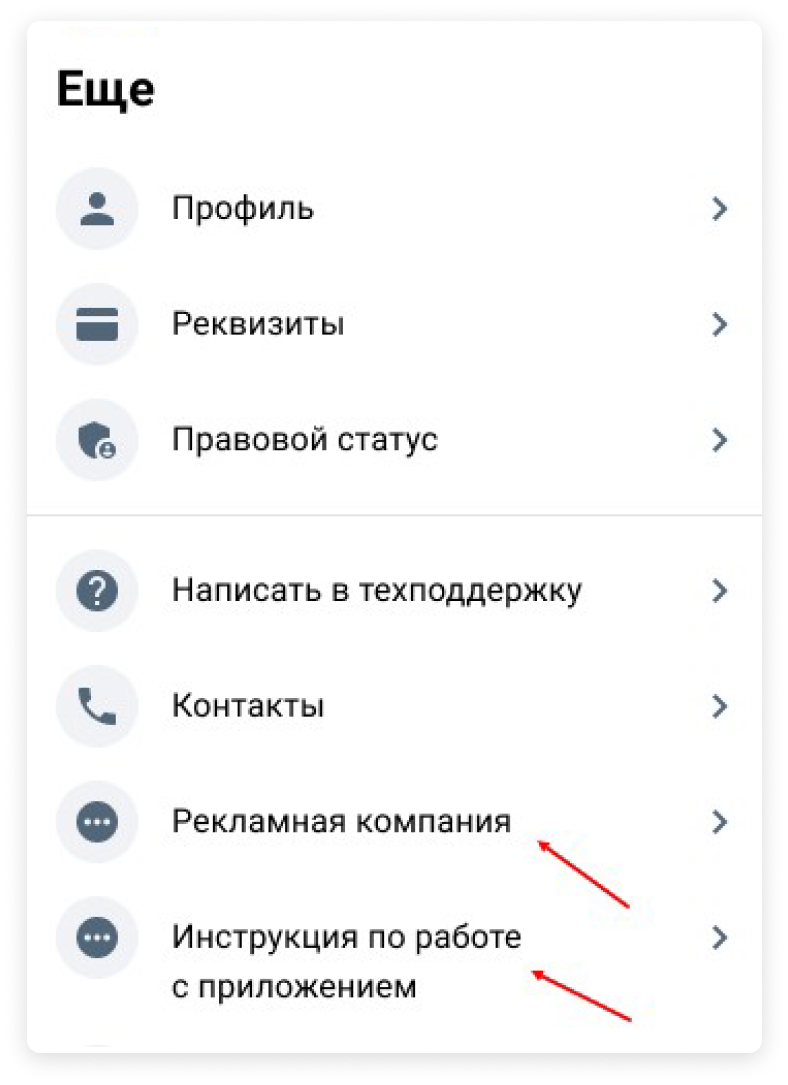The width and height of the screenshot is (788, 1085).
Task: Open Правовой статус
Action: pyautogui.click(x=305, y=440)
